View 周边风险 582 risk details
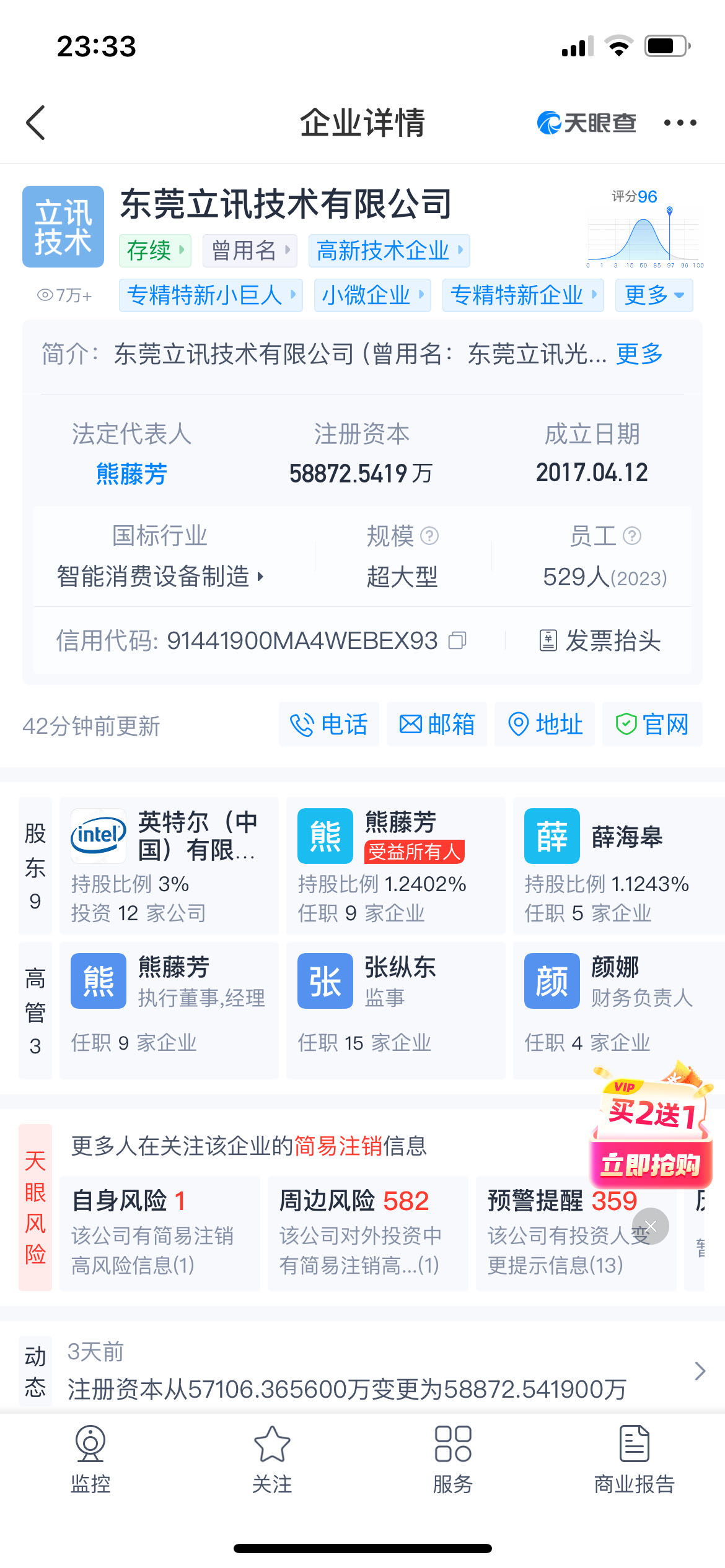725x1568 pixels. point(367,1233)
